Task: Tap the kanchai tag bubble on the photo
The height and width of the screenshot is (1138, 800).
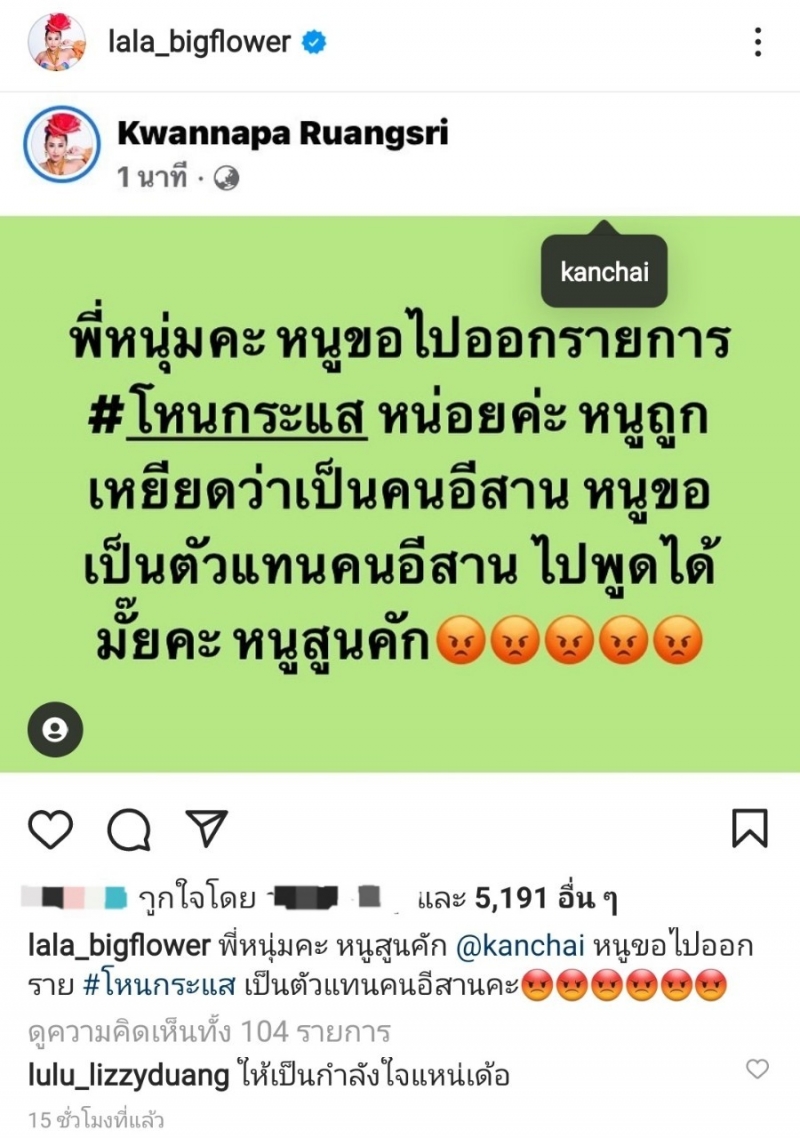Action: click(604, 272)
